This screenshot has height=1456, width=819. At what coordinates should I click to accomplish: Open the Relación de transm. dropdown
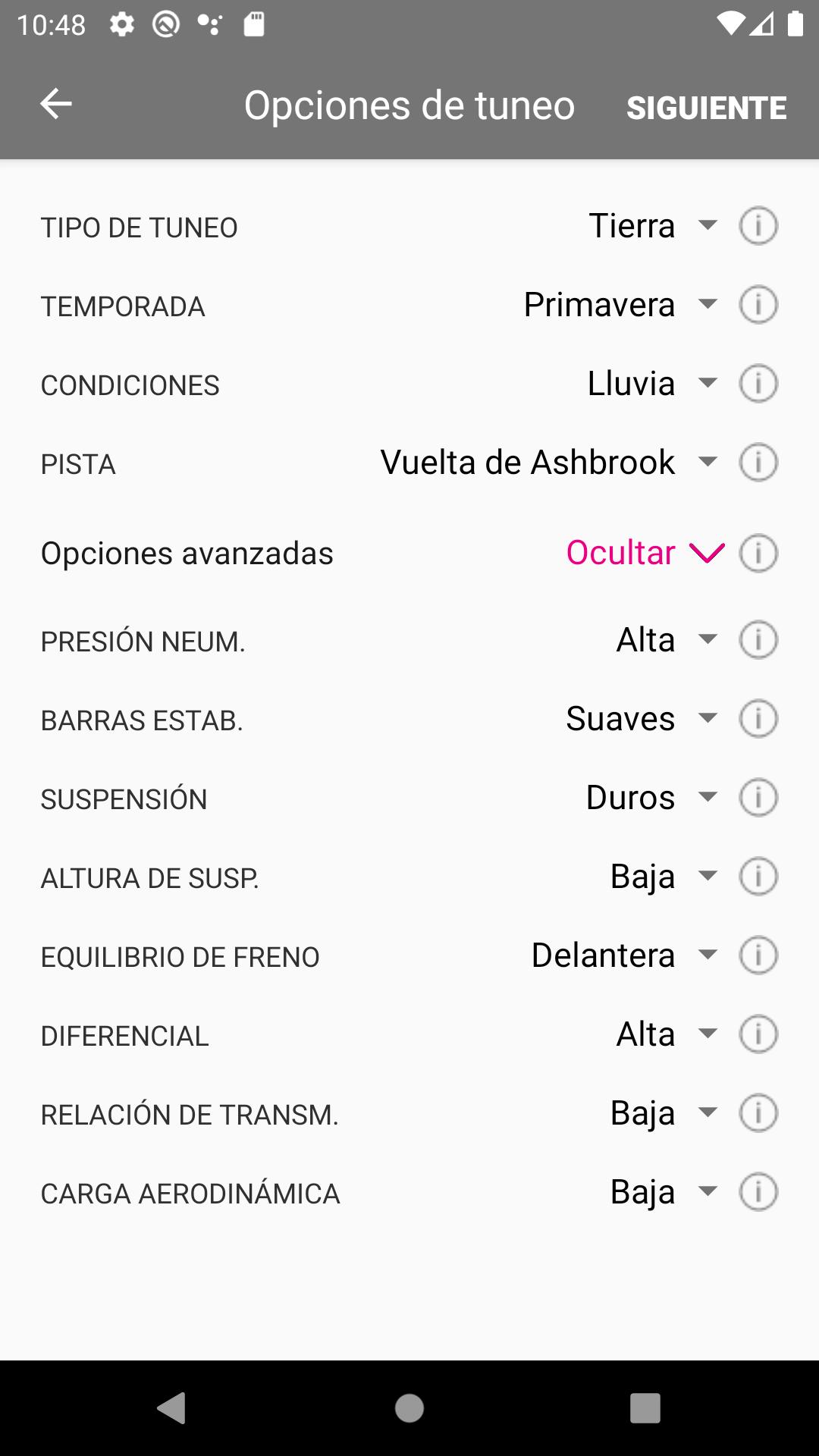664,1113
